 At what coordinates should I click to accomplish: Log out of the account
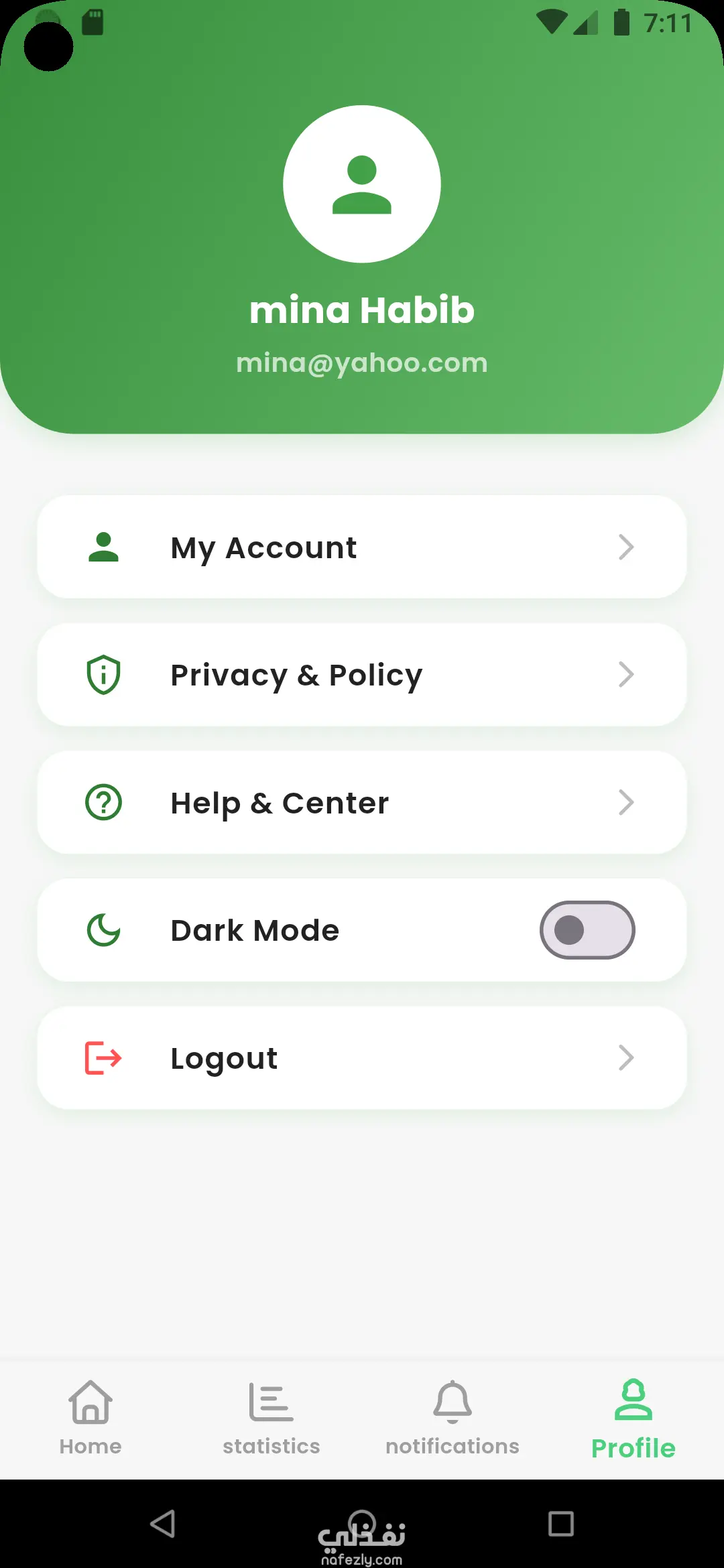362,1058
